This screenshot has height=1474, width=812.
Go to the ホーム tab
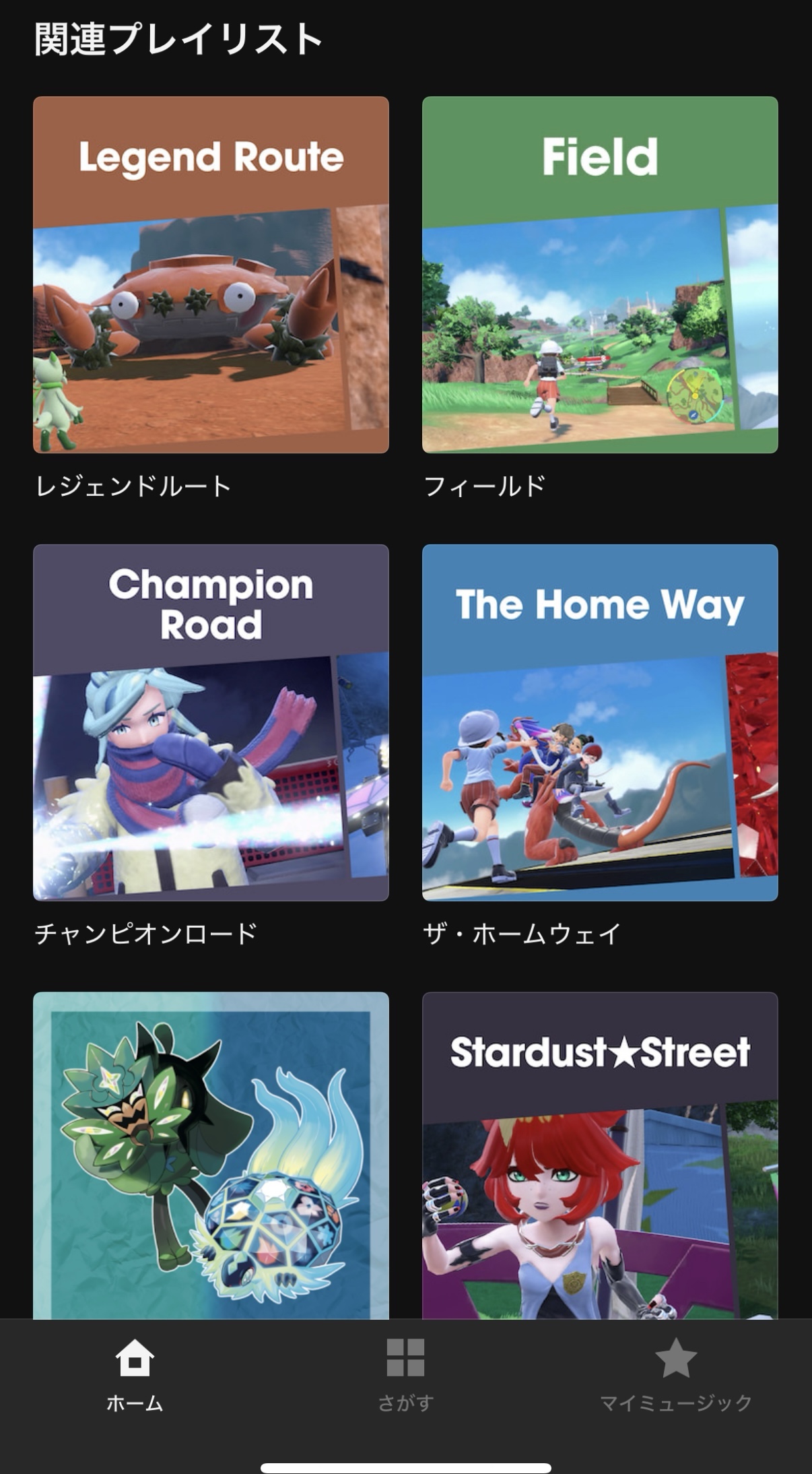pos(135,1374)
